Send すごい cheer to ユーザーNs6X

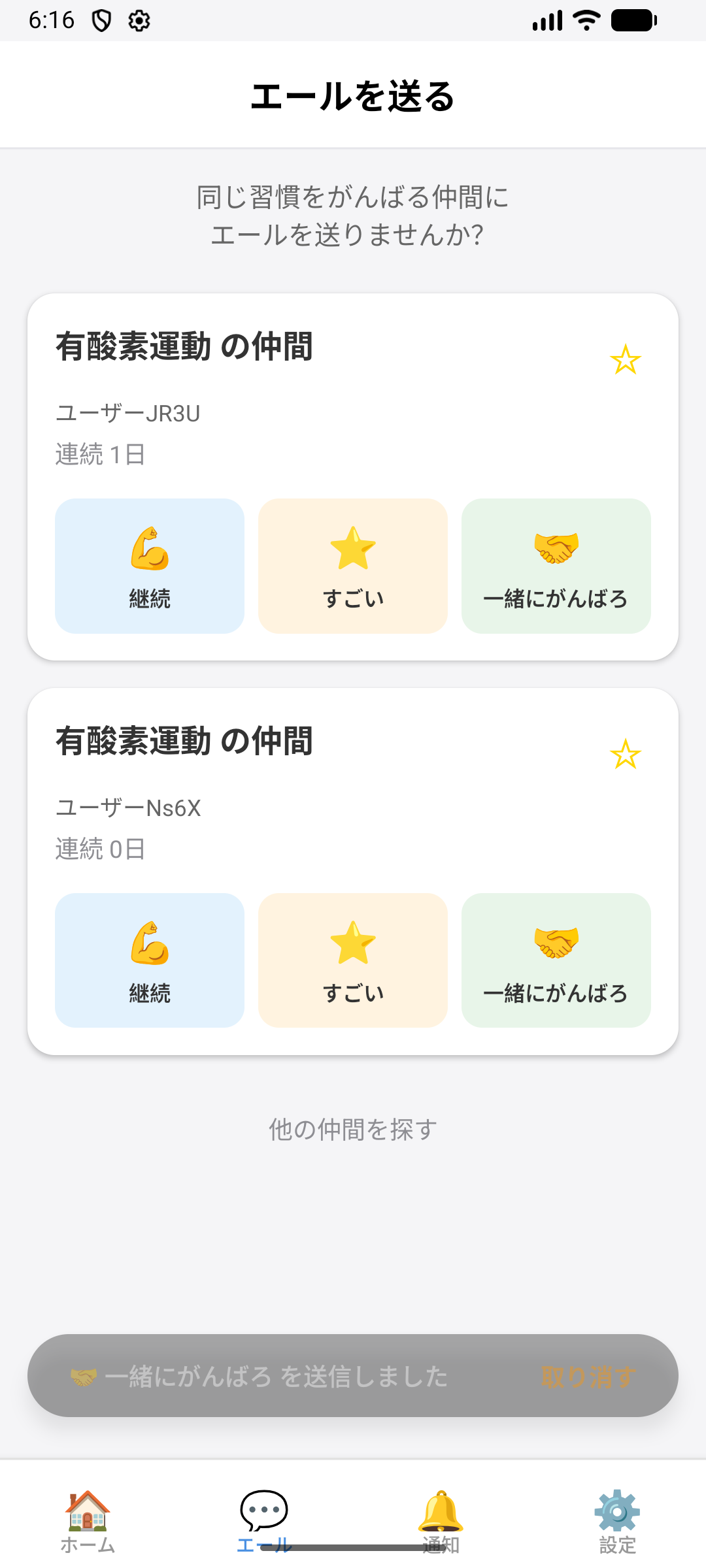click(353, 960)
